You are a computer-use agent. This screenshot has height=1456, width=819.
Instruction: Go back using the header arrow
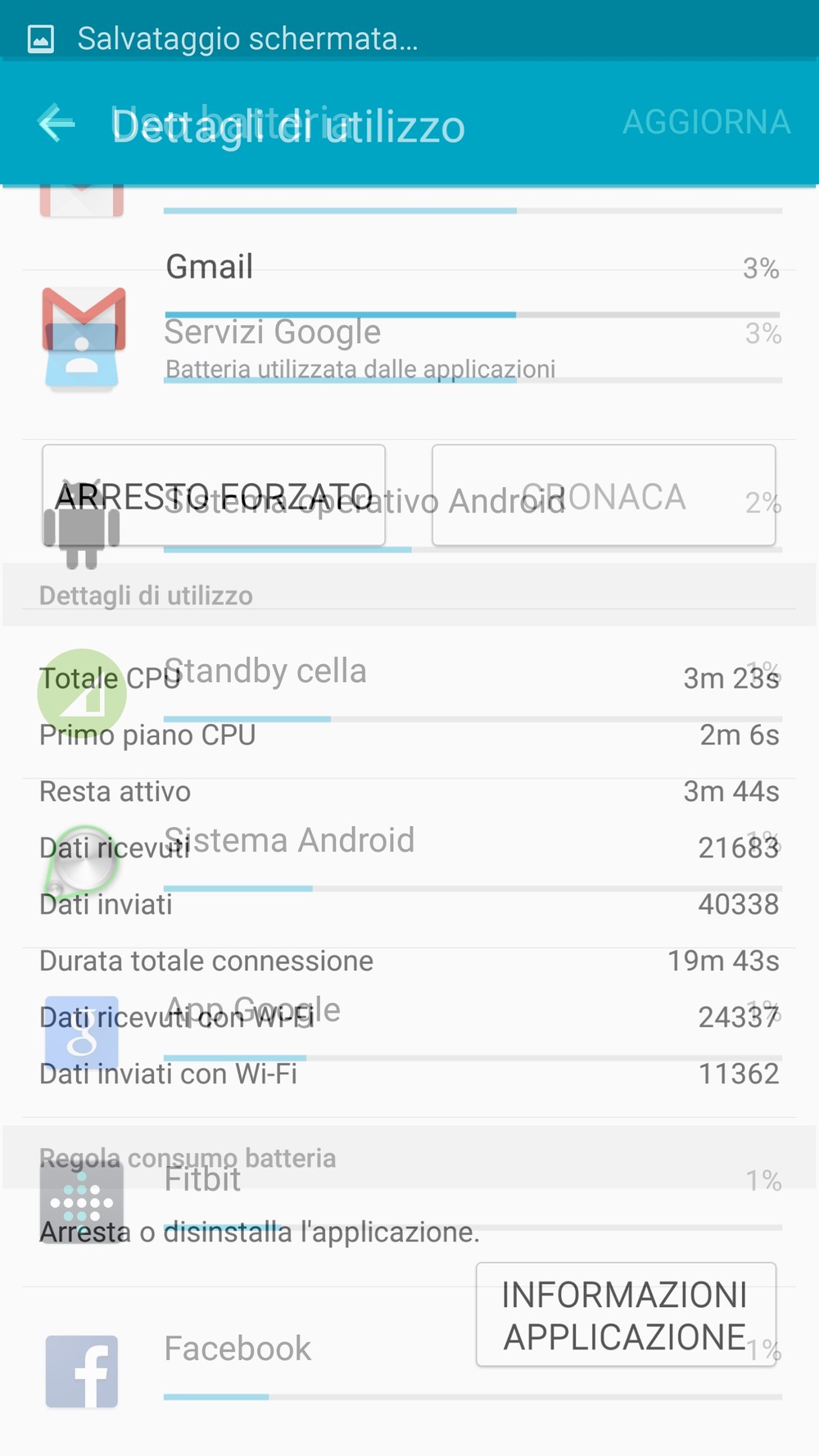click(x=57, y=124)
